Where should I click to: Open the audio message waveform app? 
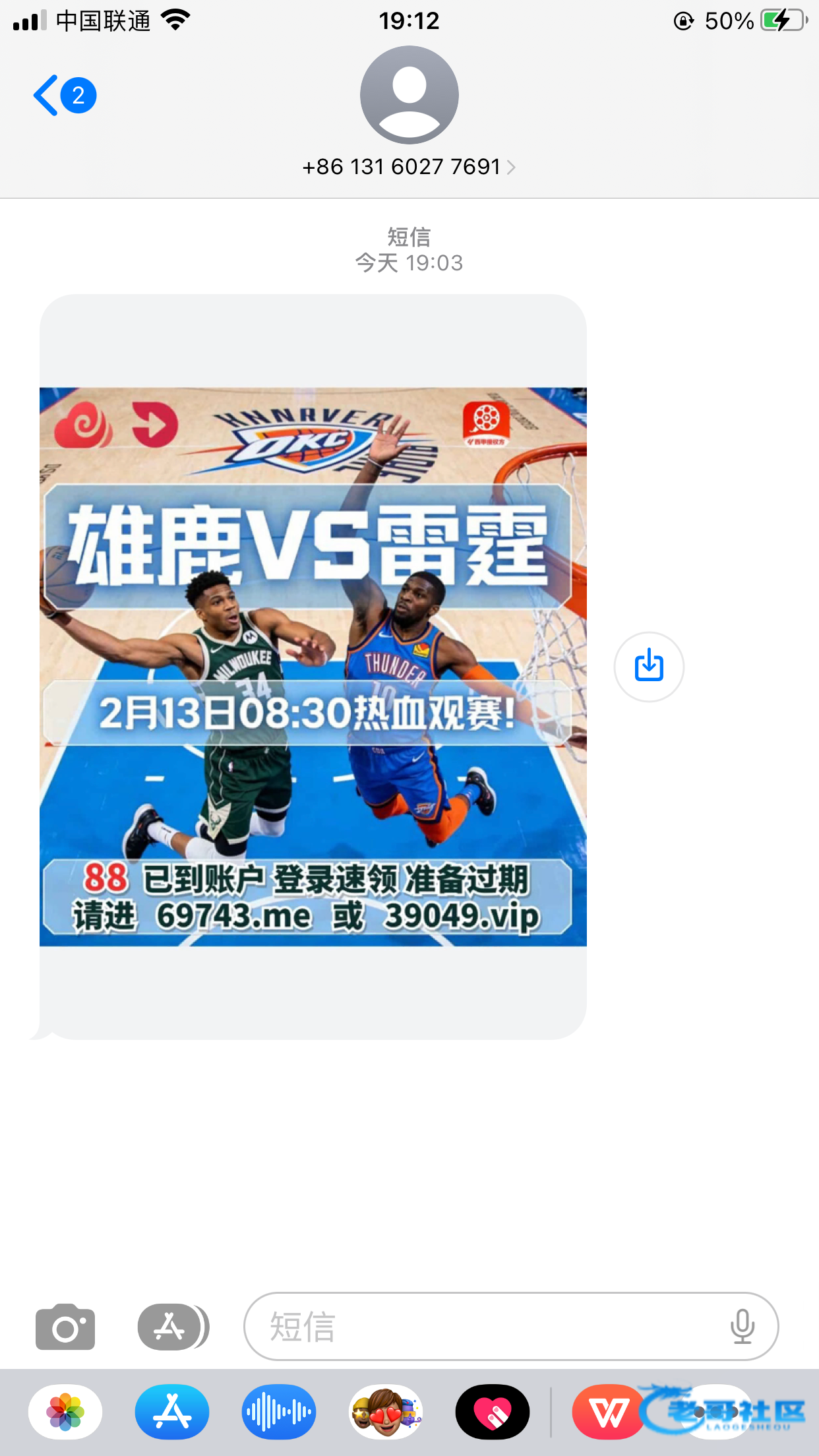pyautogui.click(x=279, y=1412)
